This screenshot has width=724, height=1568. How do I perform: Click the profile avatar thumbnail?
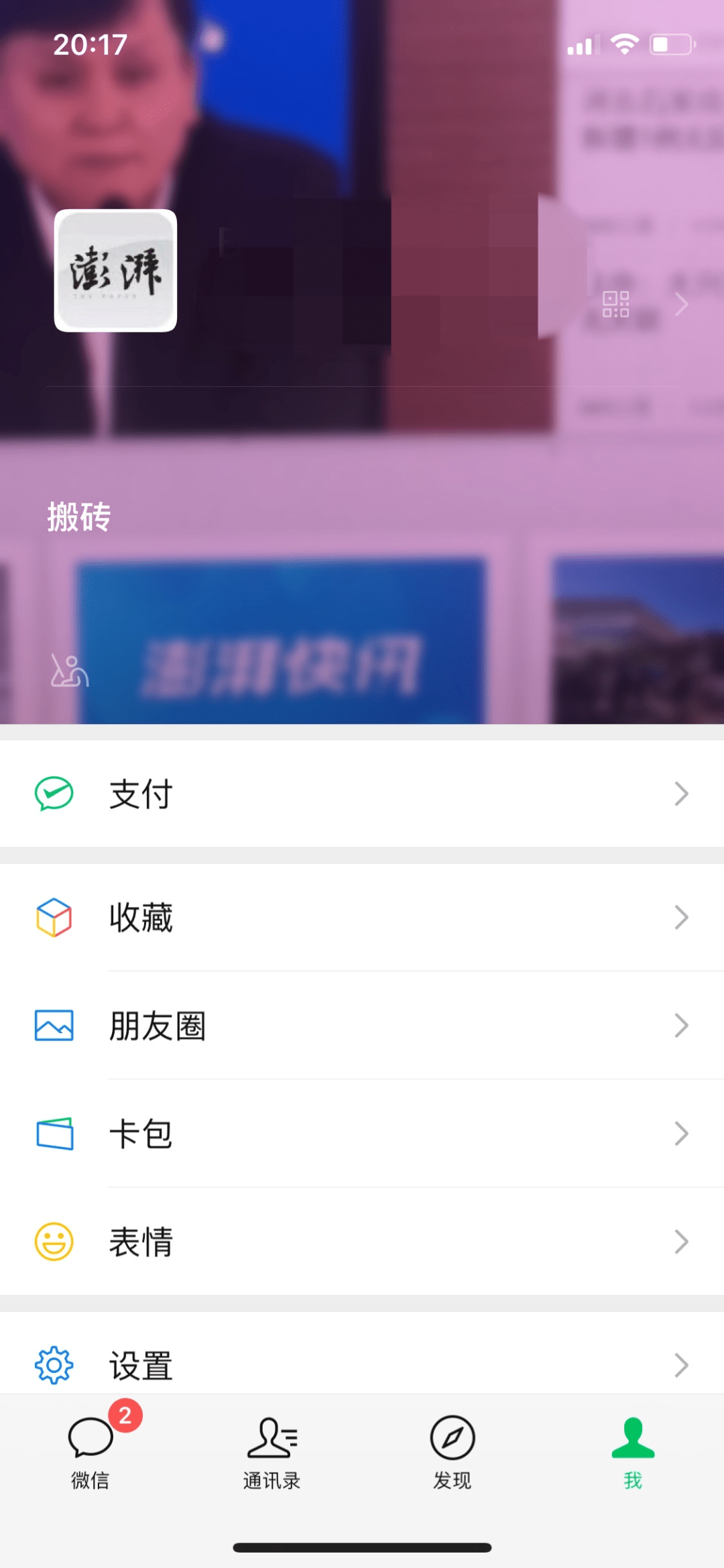(114, 271)
